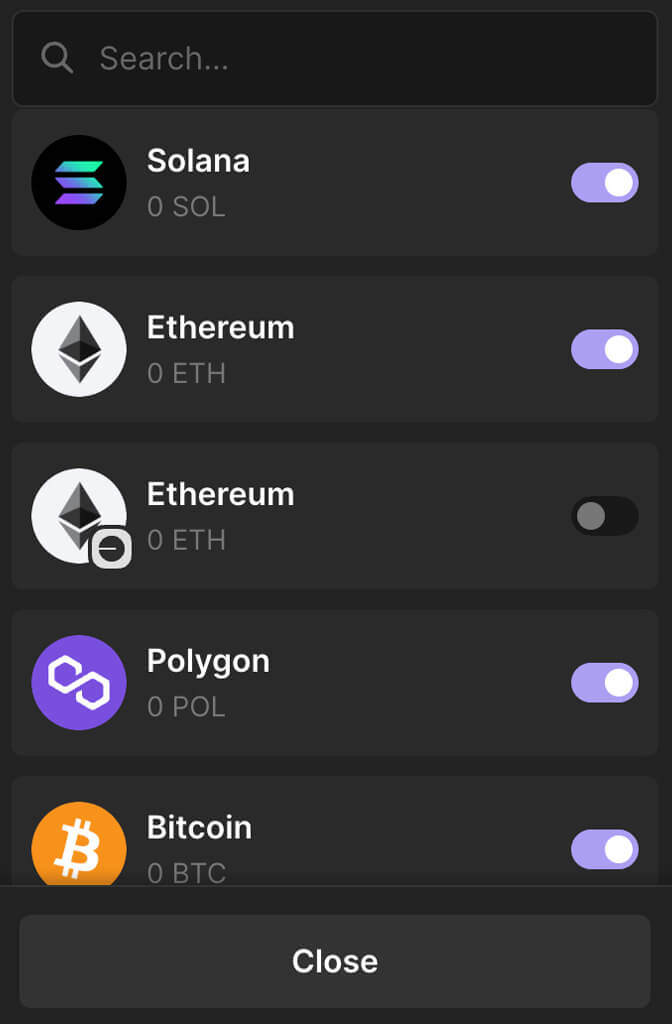This screenshot has height=1024, width=672.
Task: Tap the Search field
Action: pyautogui.click(x=335, y=59)
